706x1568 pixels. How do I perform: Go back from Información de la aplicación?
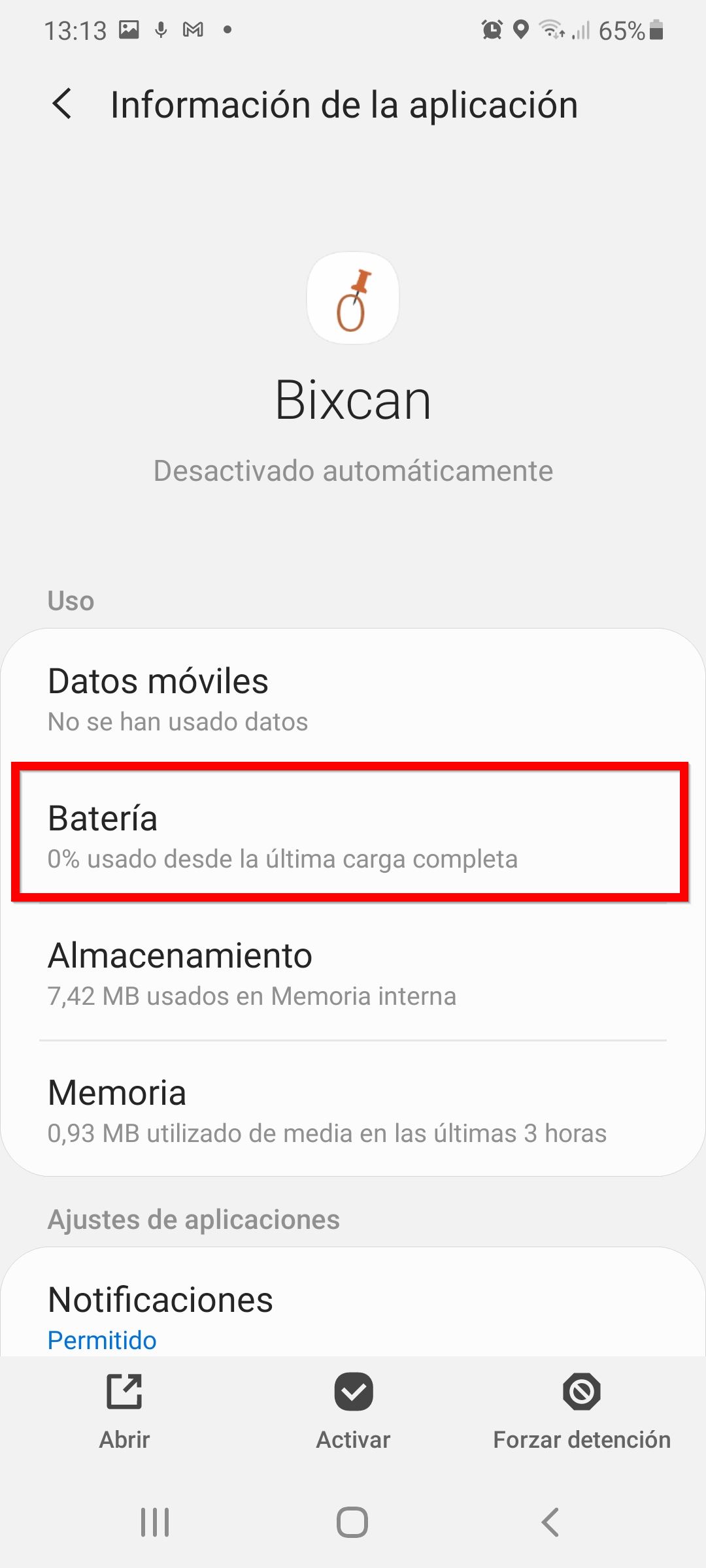[62, 105]
